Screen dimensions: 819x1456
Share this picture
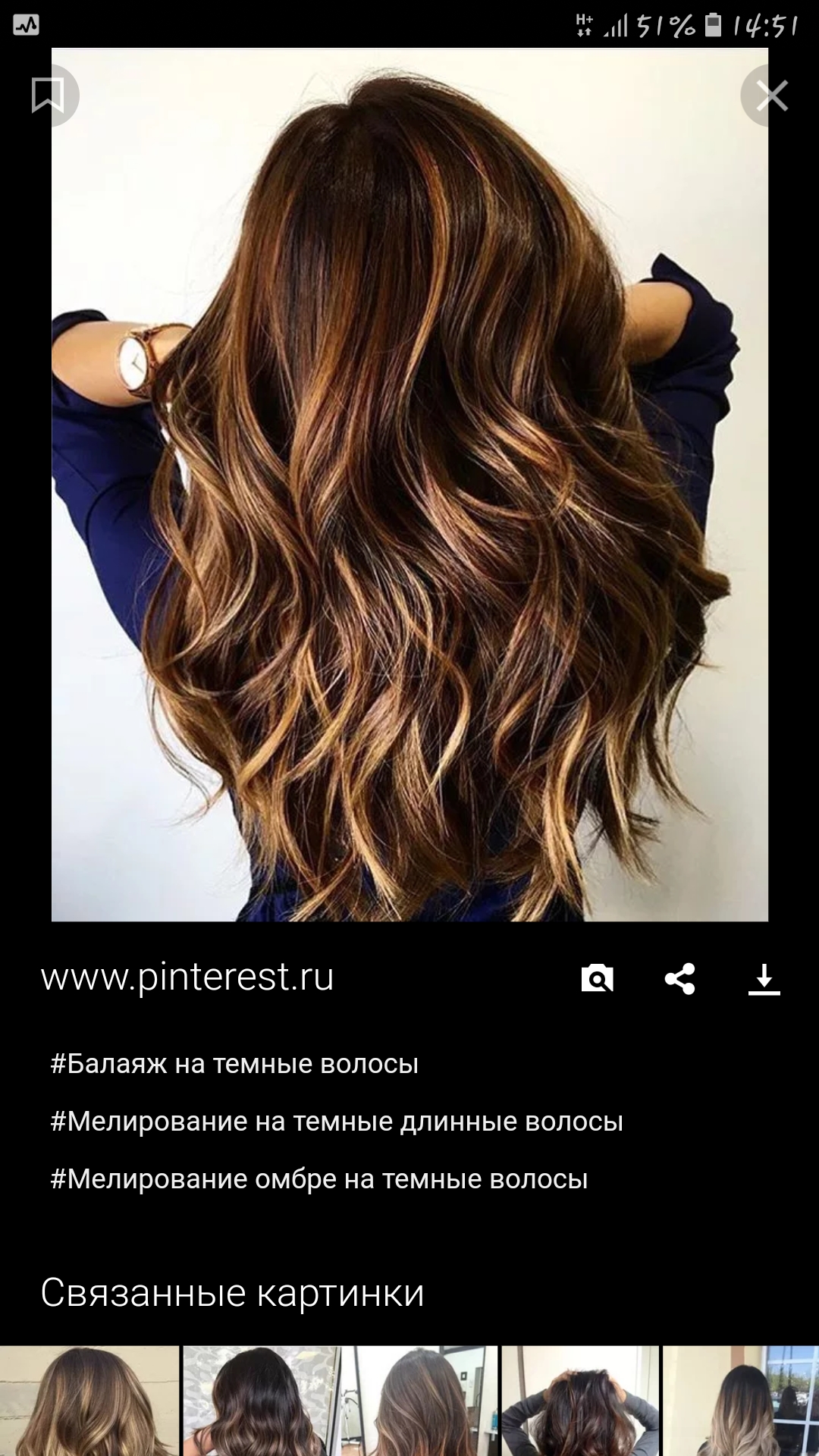coord(680,978)
